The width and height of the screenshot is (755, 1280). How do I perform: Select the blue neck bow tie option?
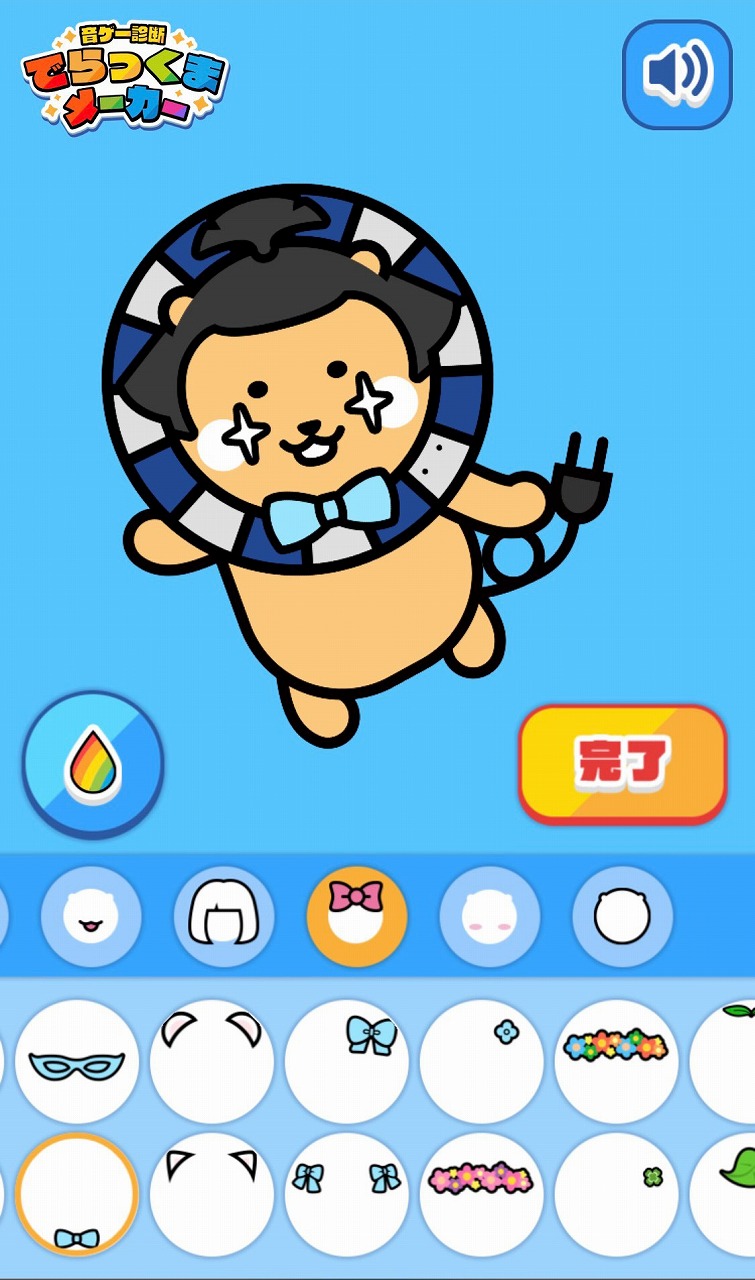(x=77, y=1194)
